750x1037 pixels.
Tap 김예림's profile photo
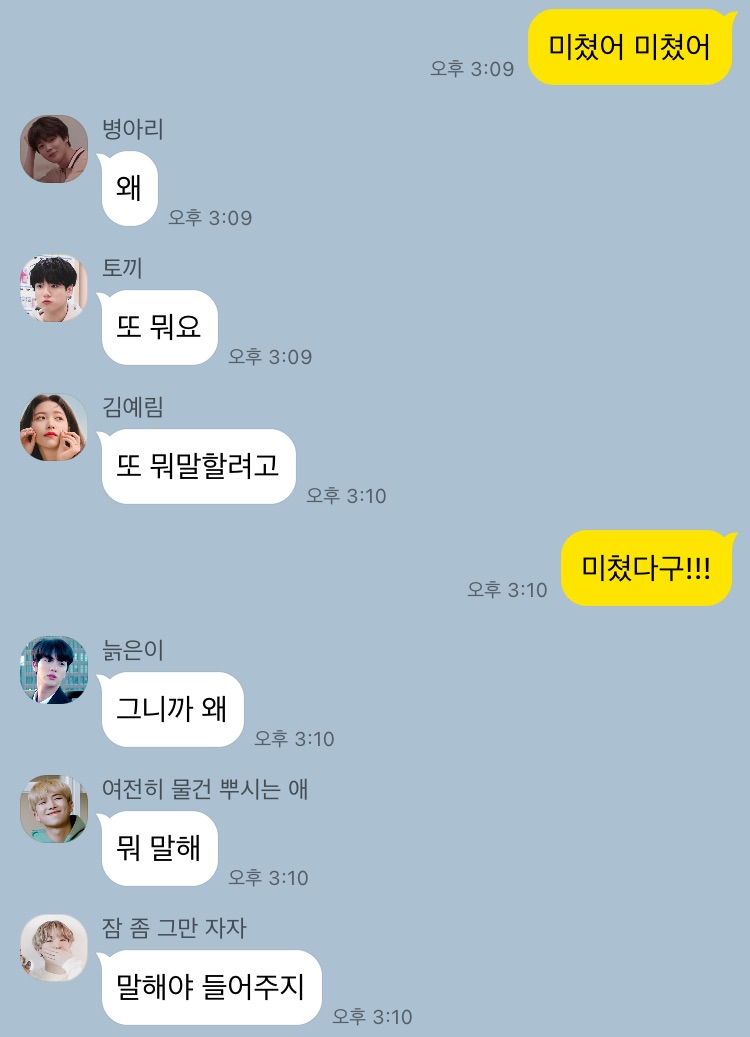54,427
